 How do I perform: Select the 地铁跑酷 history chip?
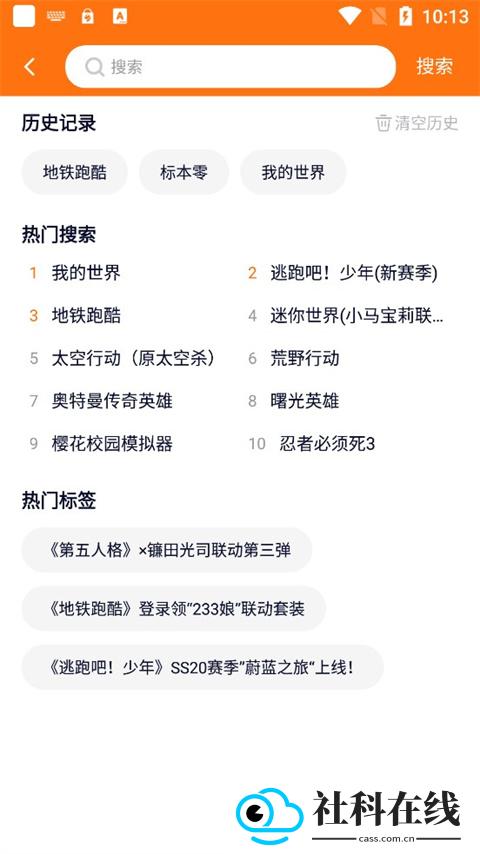[75, 173]
